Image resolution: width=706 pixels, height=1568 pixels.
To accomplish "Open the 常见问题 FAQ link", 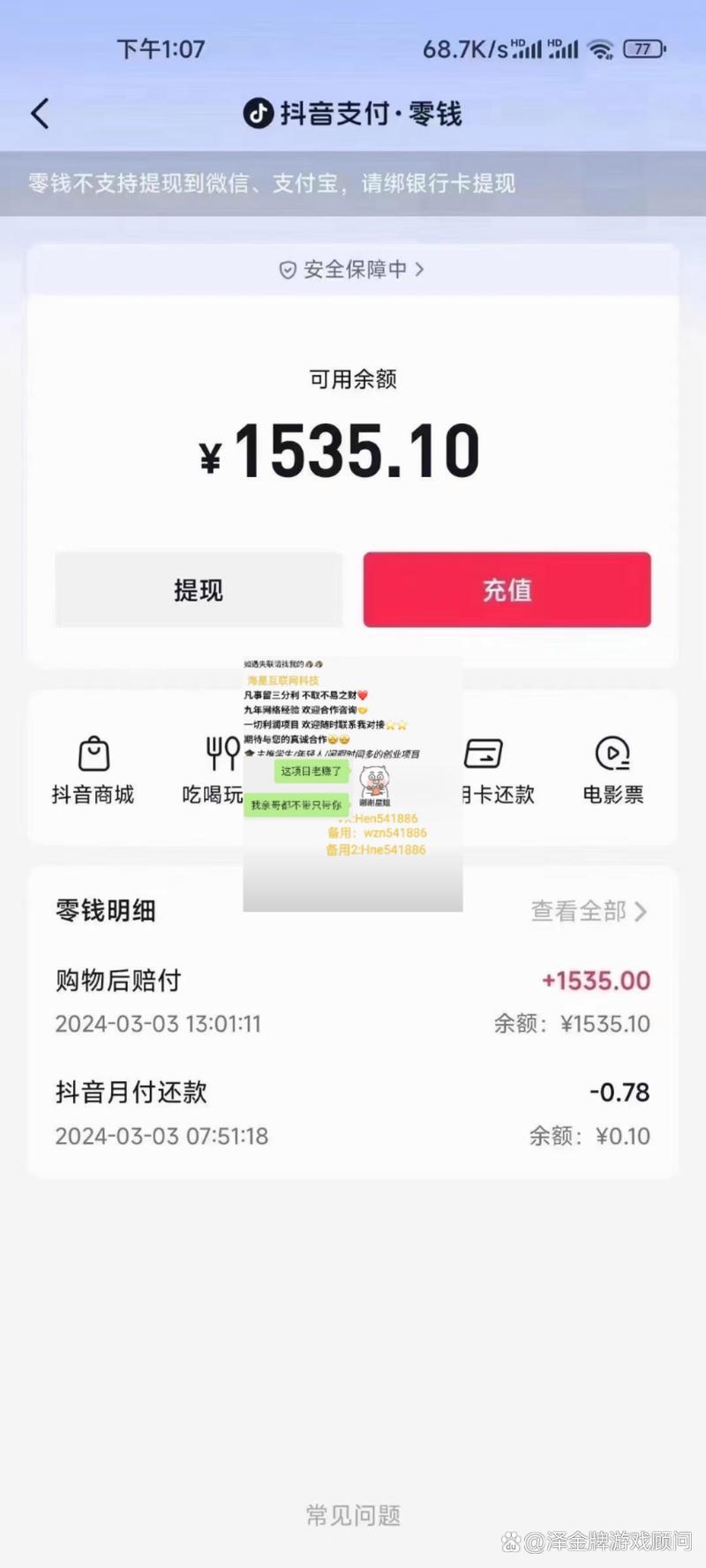I will coord(352,1514).
